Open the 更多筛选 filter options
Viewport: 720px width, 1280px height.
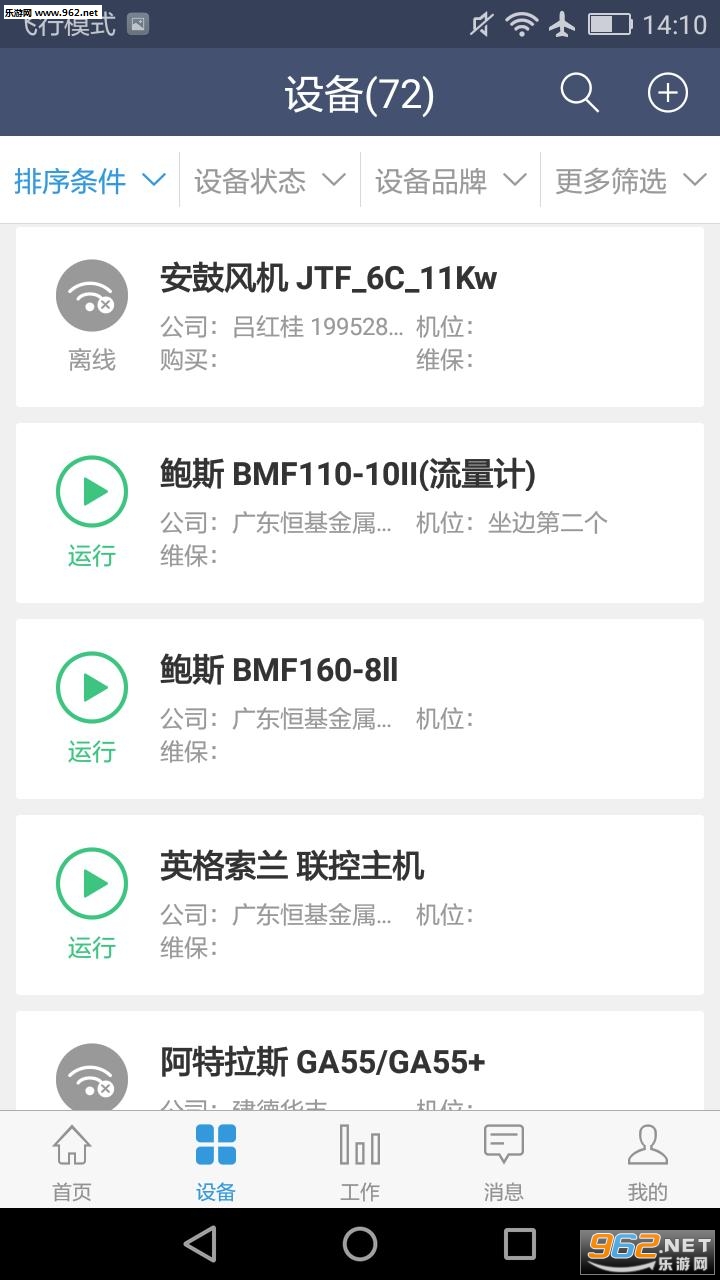pyautogui.click(x=630, y=181)
